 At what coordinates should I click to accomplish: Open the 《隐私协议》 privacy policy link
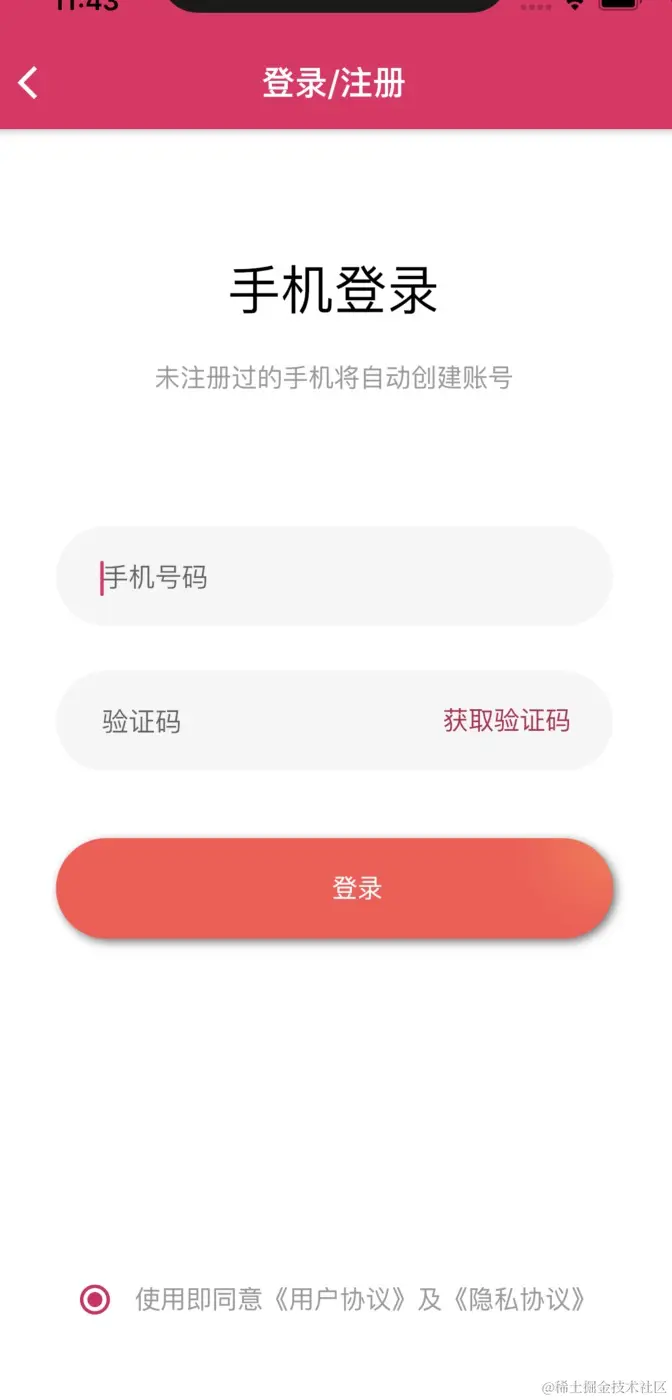pos(518,1300)
